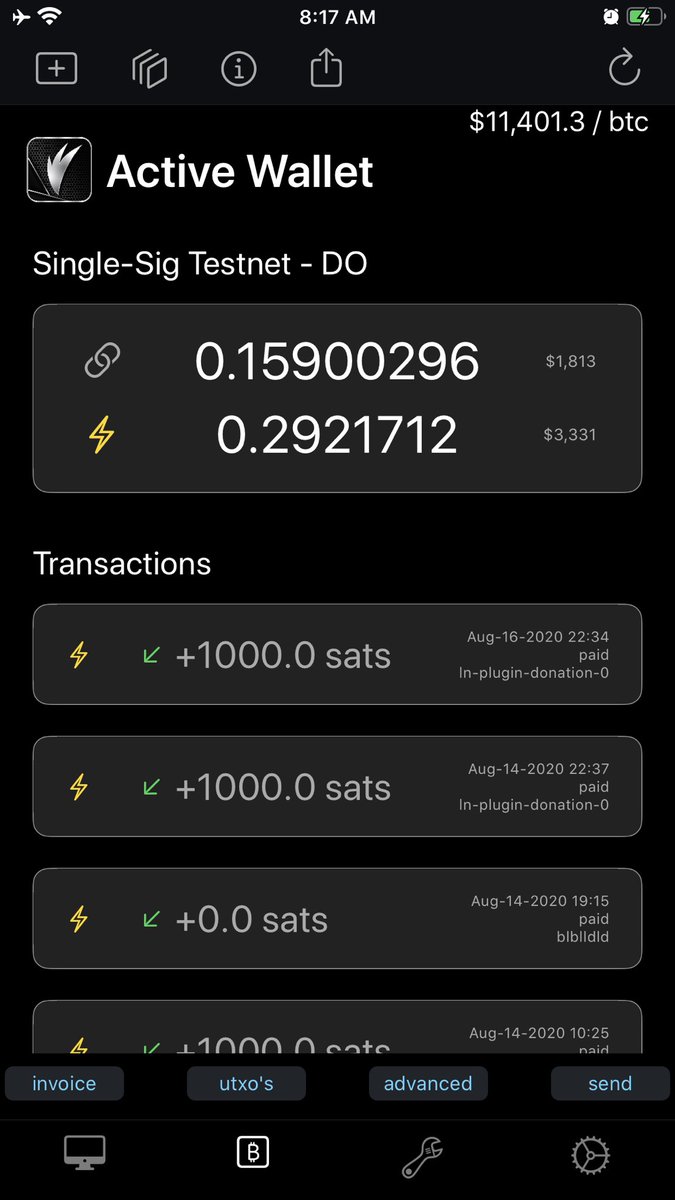Switch to the Bitcoin wallet tab
Screen dimensions: 675x1200
[253, 1153]
